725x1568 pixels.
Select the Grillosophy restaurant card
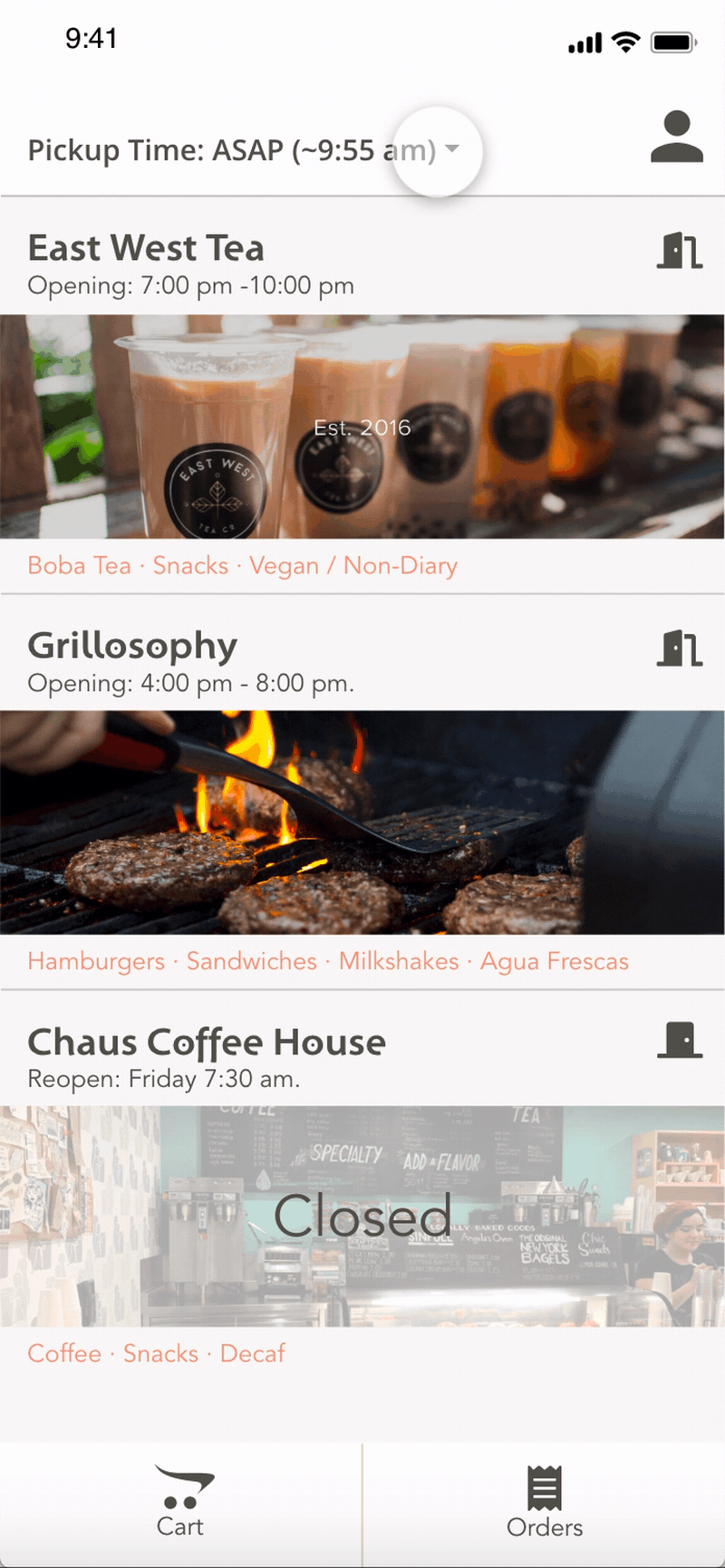click(x=362, y=822)
